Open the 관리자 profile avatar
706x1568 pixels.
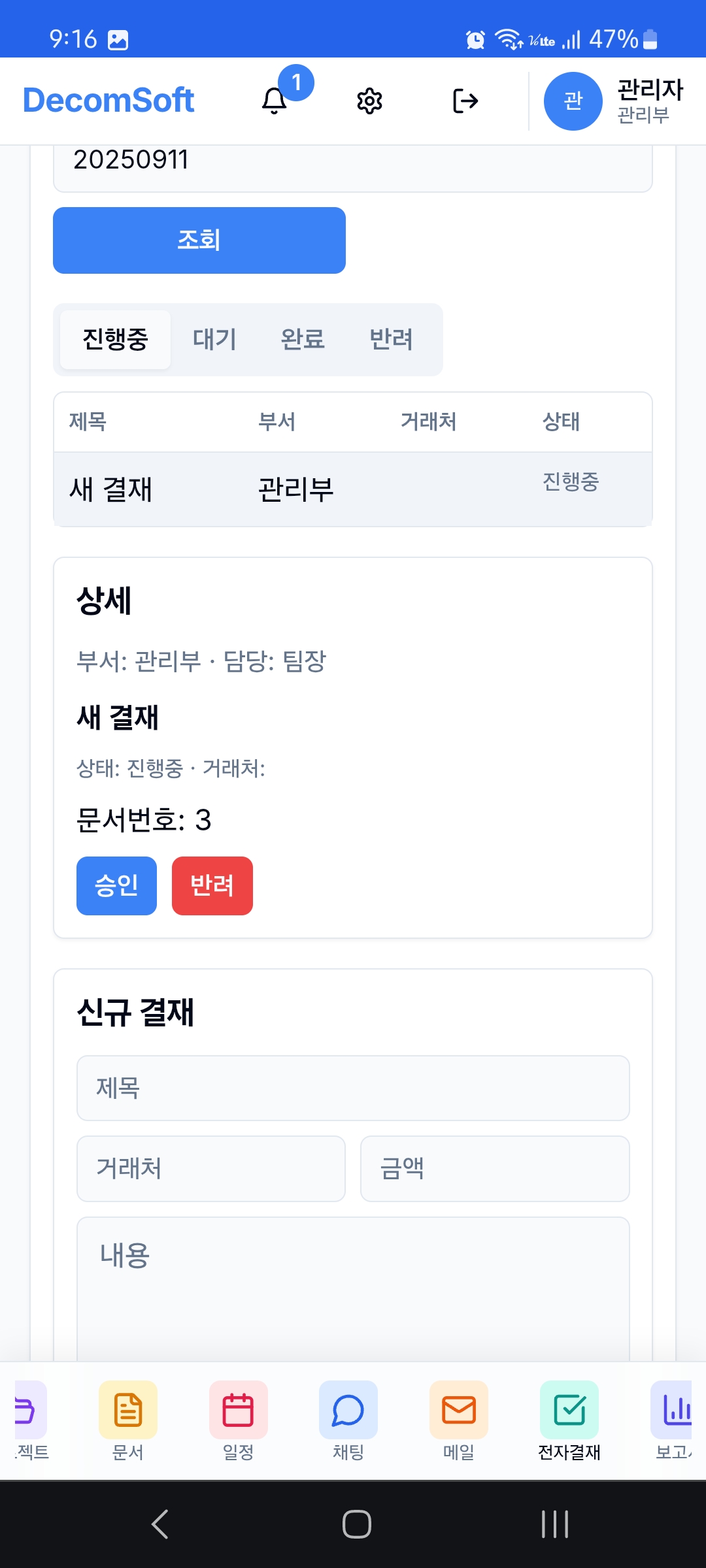(573, 101)
